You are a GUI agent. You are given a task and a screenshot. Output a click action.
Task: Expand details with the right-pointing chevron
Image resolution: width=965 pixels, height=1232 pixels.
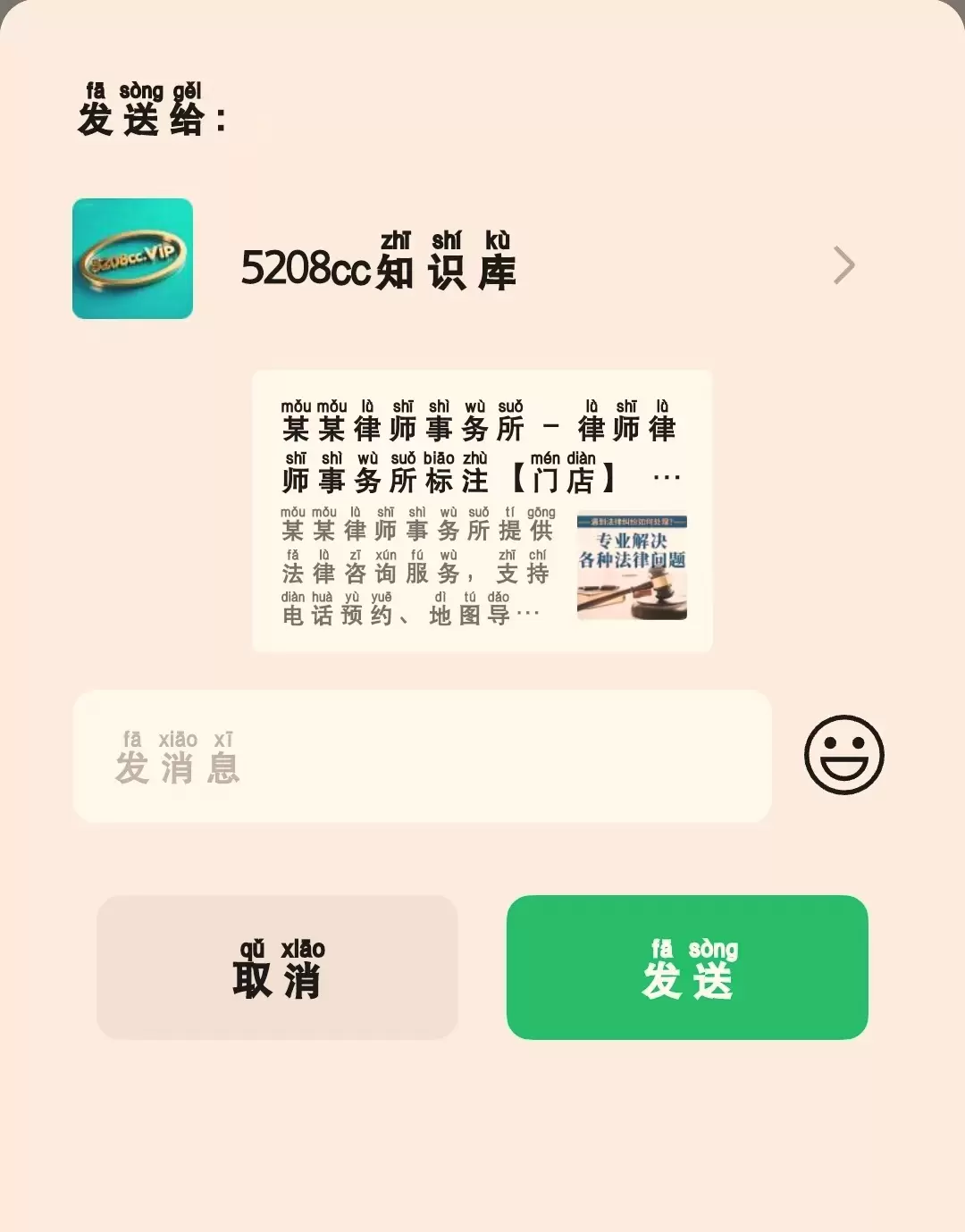tap(843, 264)
